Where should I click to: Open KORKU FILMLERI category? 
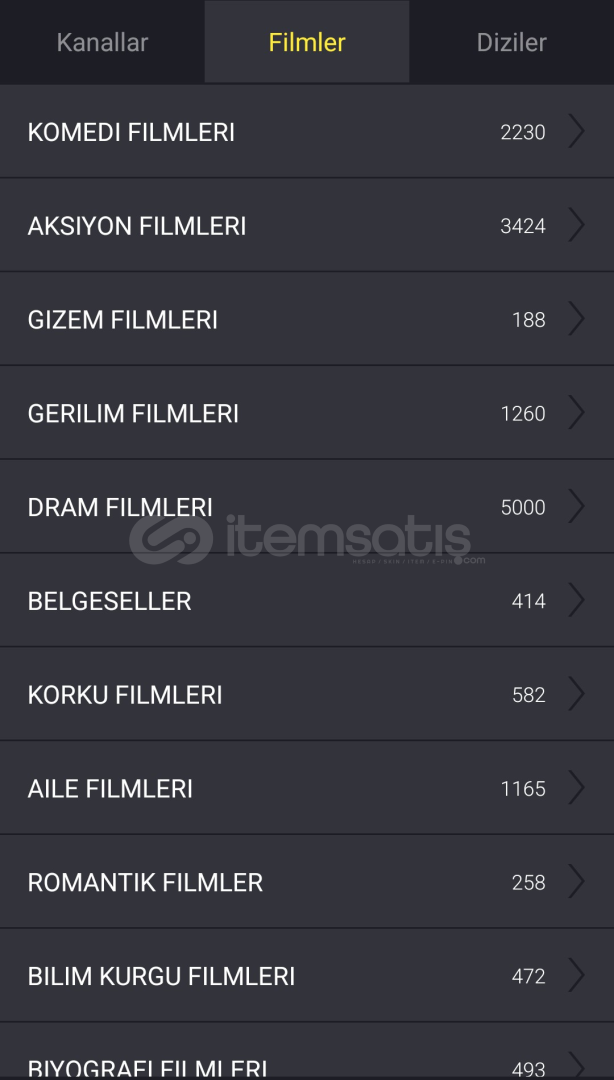click(306, 695)
